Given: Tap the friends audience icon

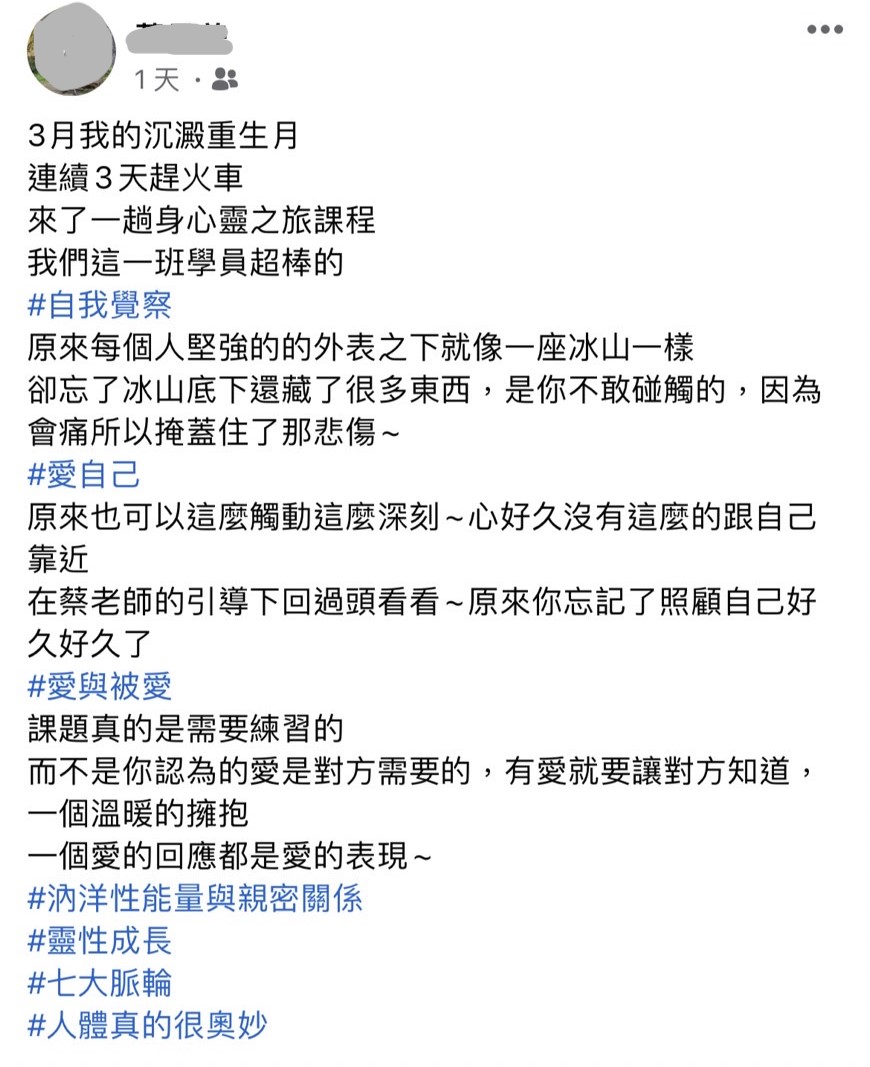Looking at the screenshot, I should 225,79.
